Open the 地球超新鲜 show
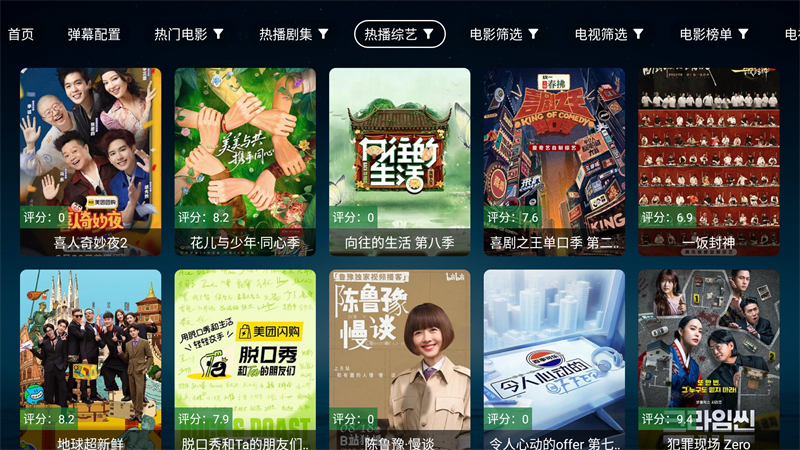This screenshot has width=800, height=450. pos(90,360)
